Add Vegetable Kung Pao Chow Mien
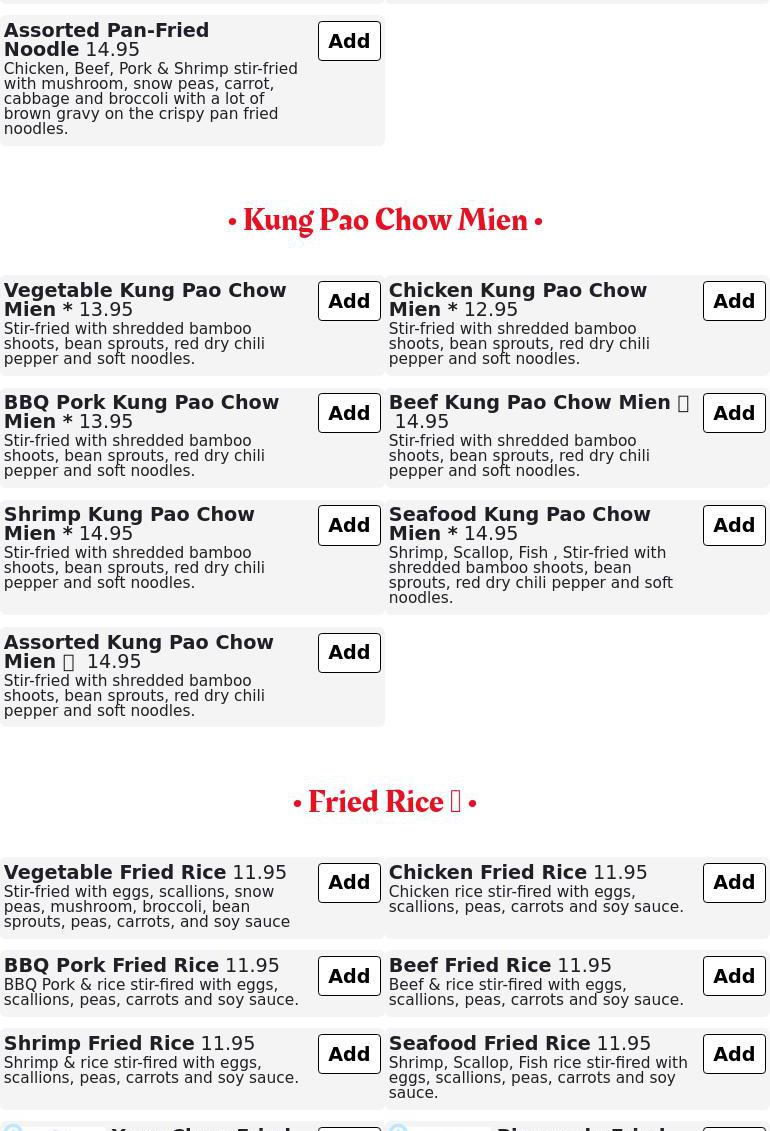The height and width of the screenshot is (1131, 770). 349,301
